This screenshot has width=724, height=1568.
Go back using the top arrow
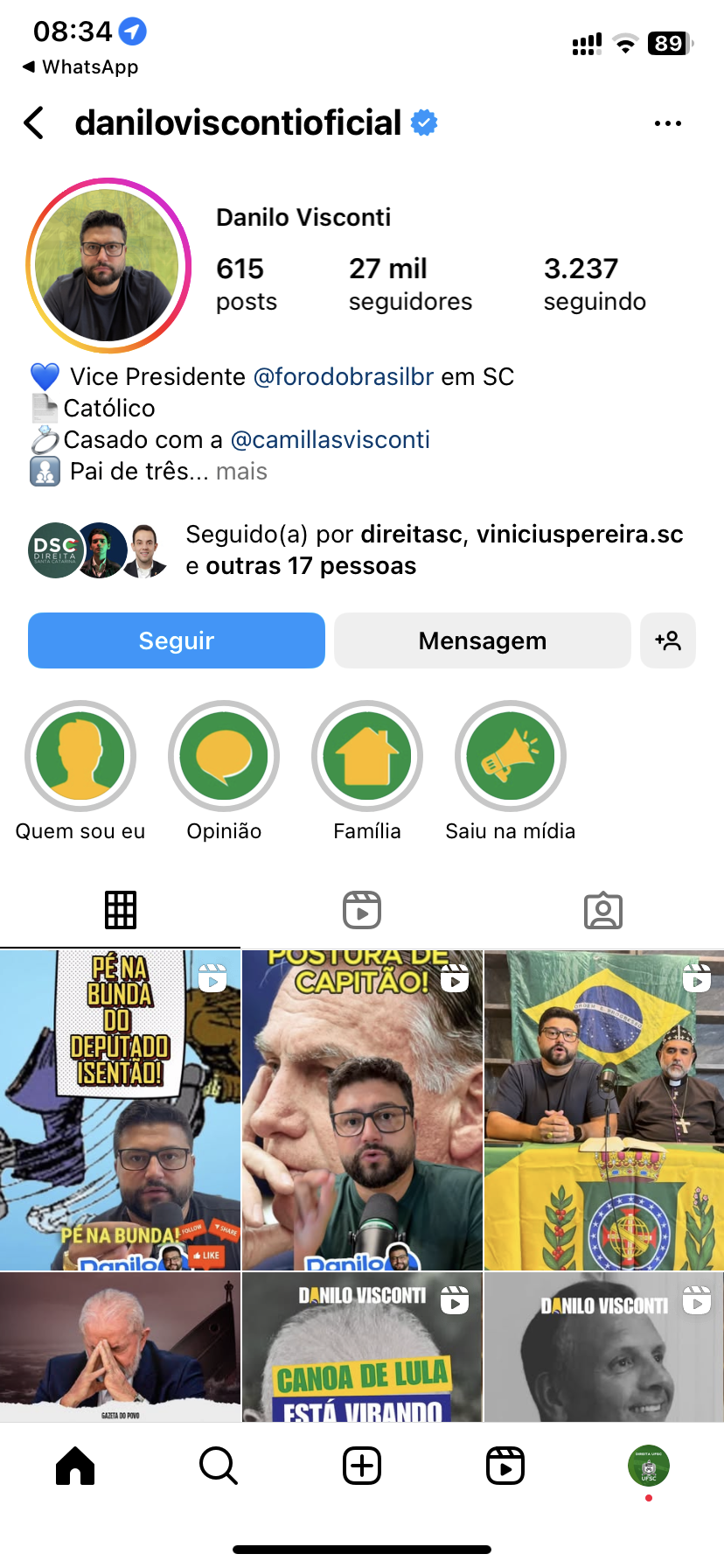tap(35, 123)
